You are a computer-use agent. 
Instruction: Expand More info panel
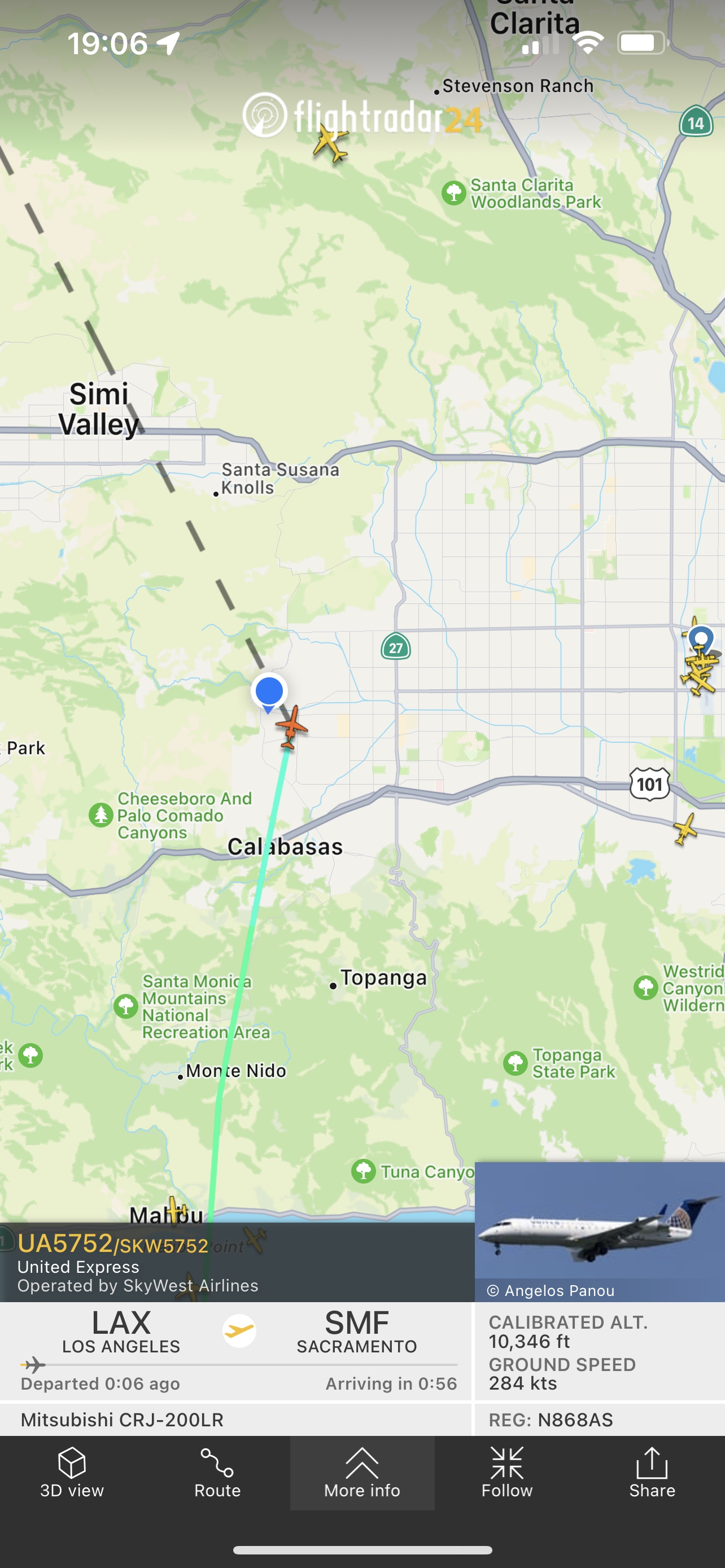(x=362, y=1472)
